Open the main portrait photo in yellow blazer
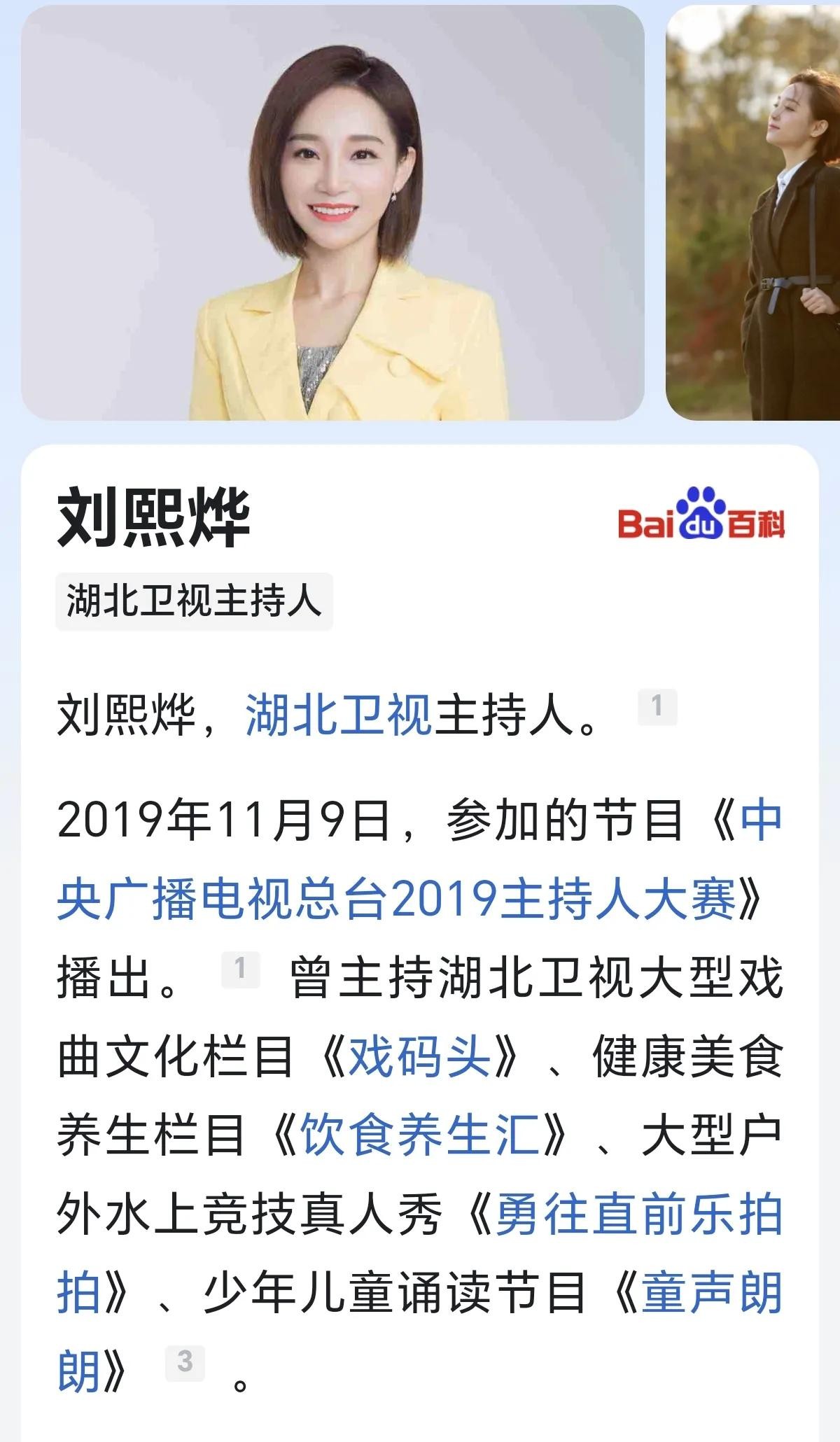The width and height of the screenshot is (840, 1442). click(332, 213)
